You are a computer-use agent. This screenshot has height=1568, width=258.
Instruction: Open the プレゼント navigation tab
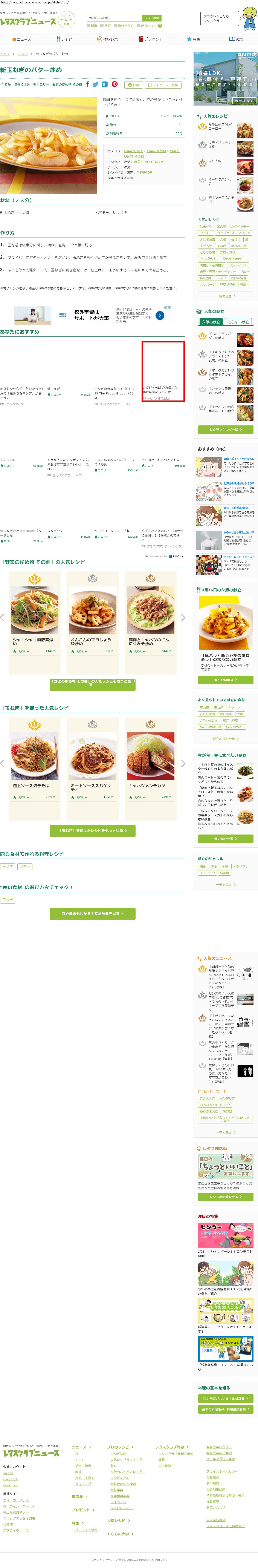point(150,39)
